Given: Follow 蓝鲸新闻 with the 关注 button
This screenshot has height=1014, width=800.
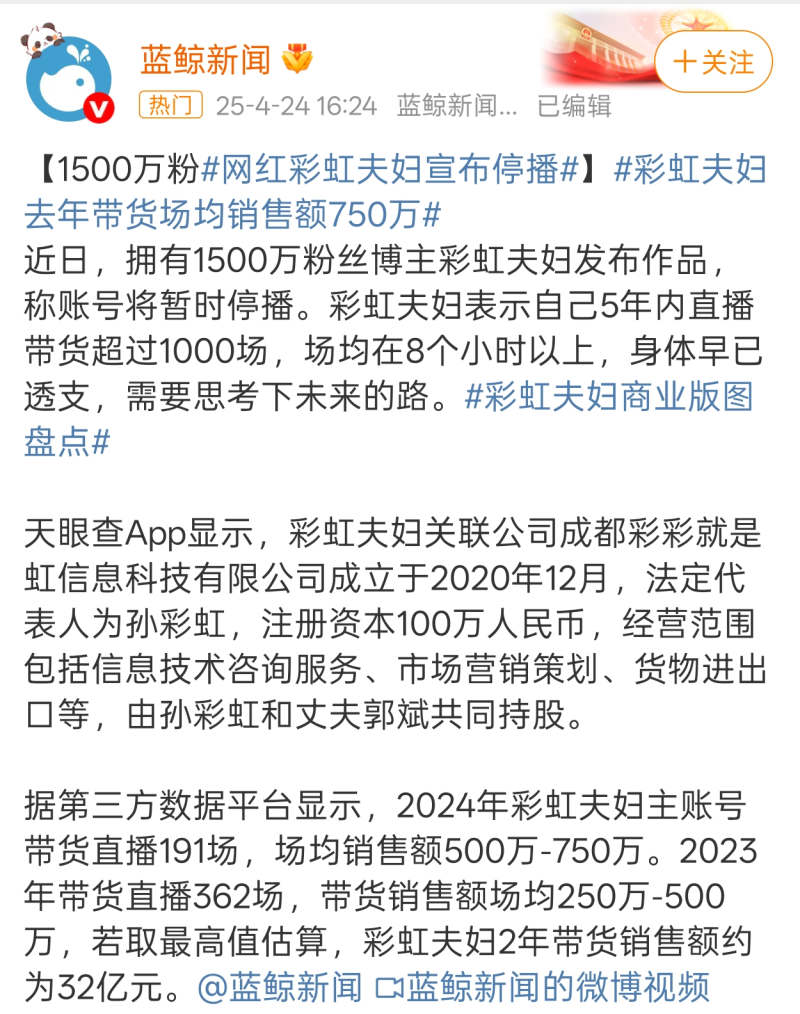Looking at the screenshot, I should 714,62.
